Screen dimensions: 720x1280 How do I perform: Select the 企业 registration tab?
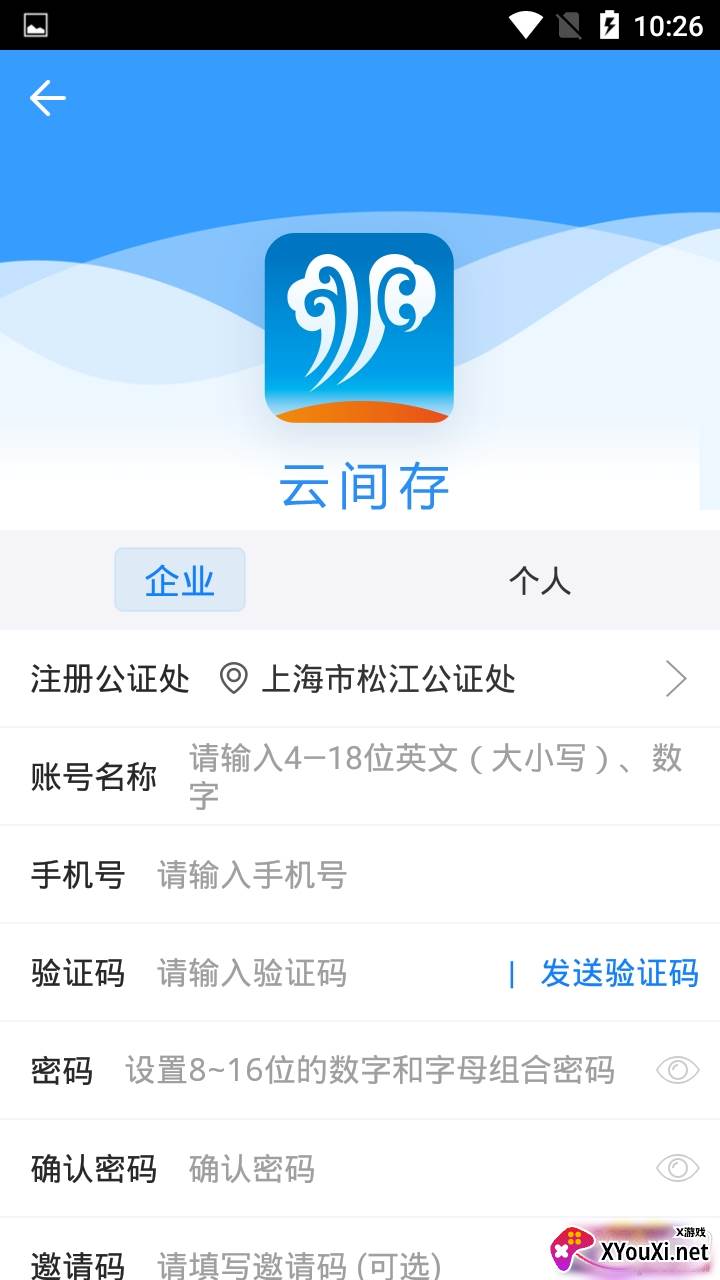[x=180, y=580]
